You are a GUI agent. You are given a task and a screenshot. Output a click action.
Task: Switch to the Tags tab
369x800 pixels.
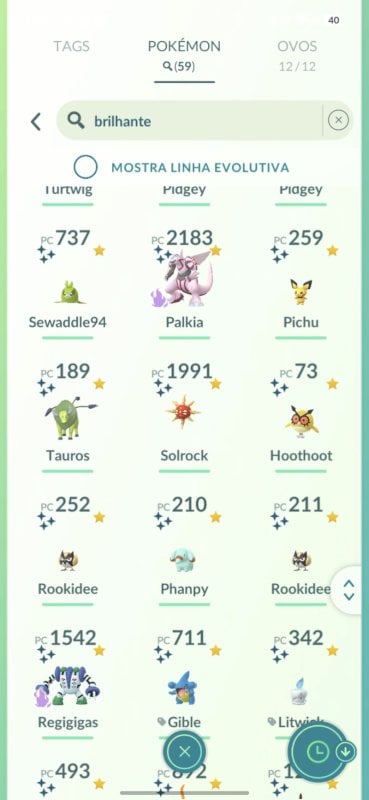coord(71,46)
